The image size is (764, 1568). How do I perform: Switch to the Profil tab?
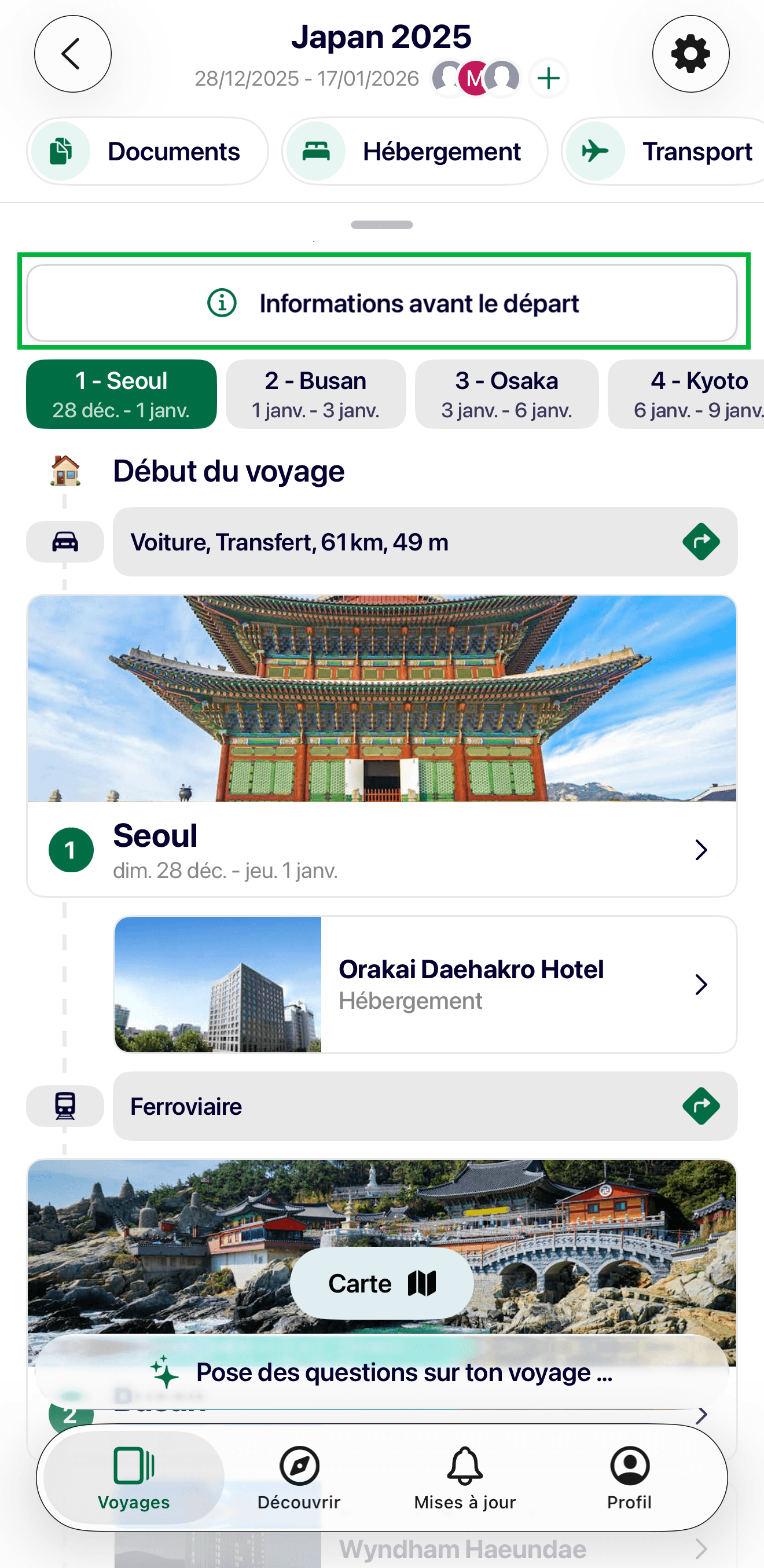pos(630,1477)
